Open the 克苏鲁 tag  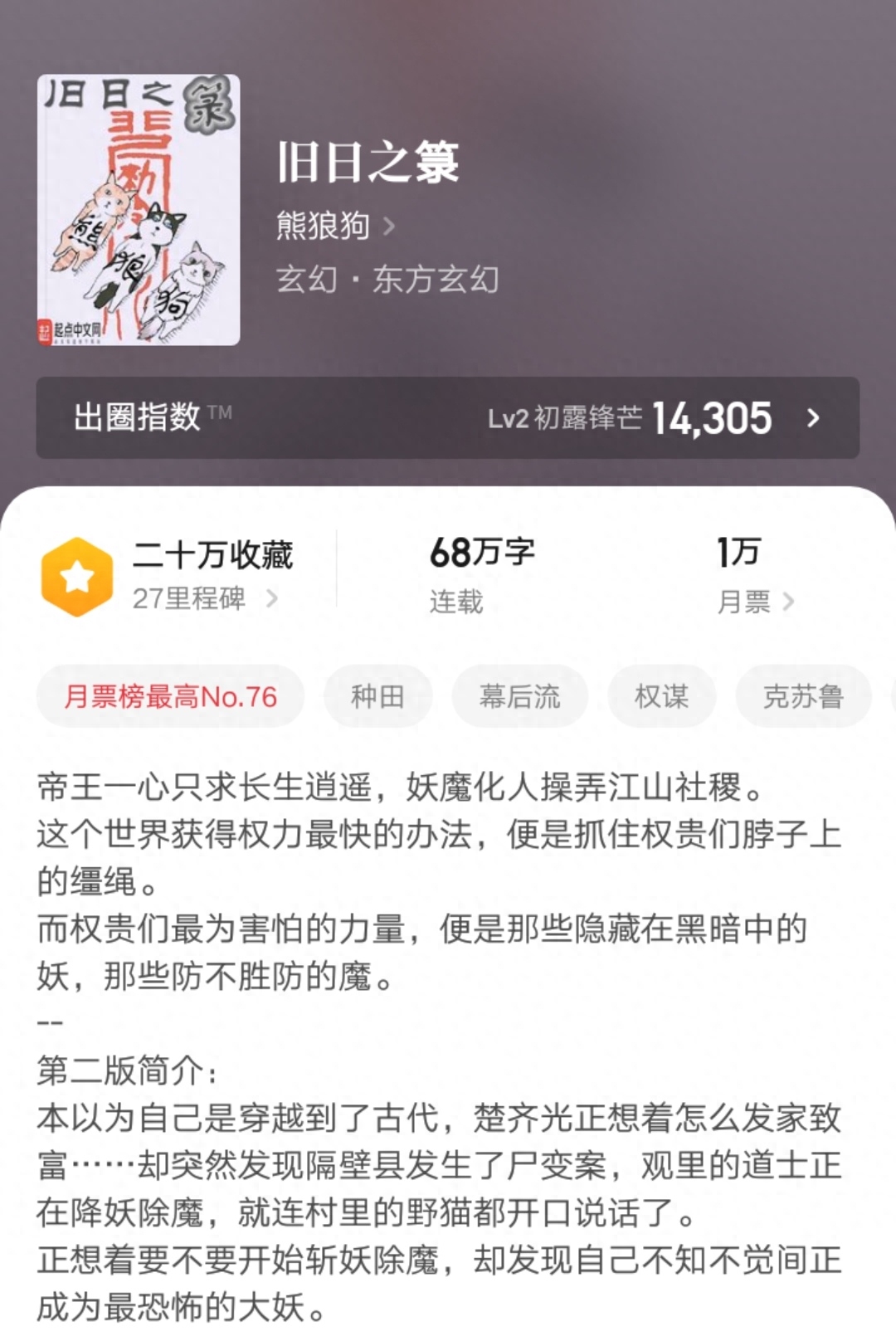[802, 696]
